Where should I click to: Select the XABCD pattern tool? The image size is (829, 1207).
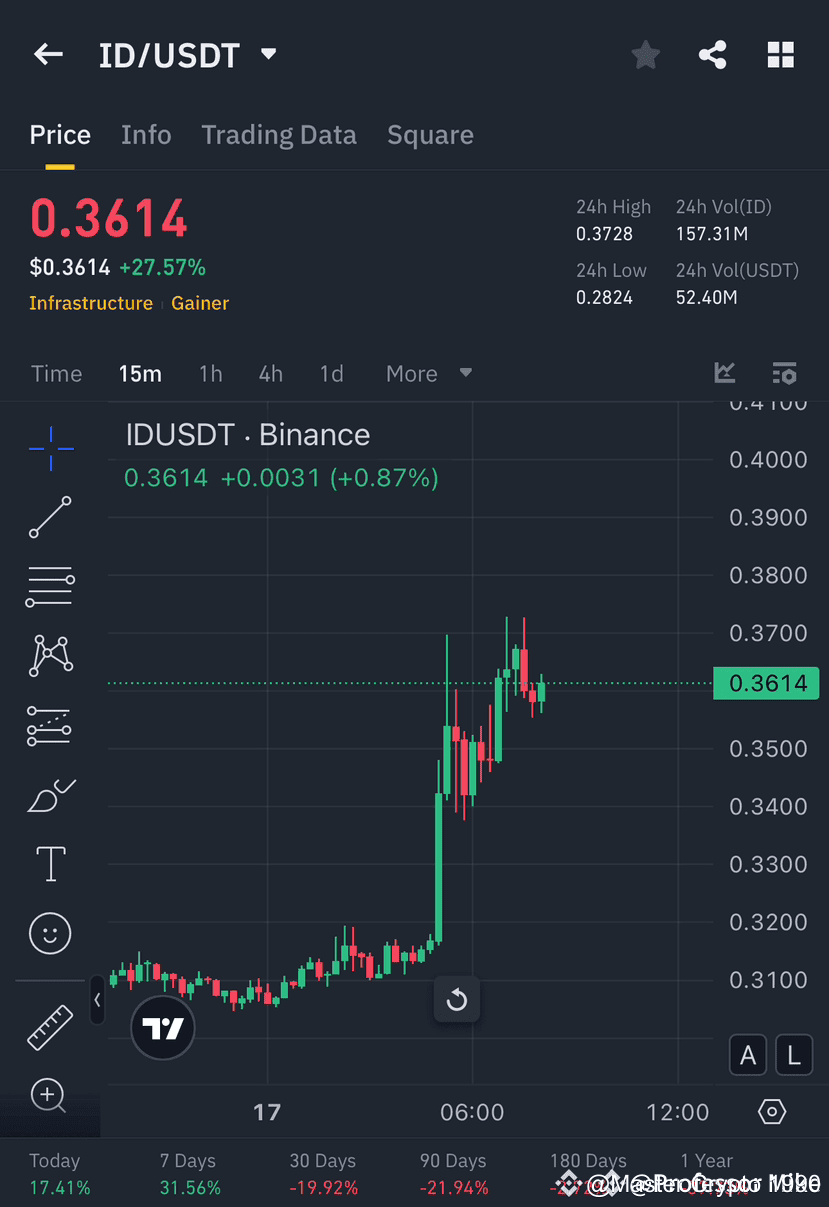pyautogui.click(x=49, y=655)
